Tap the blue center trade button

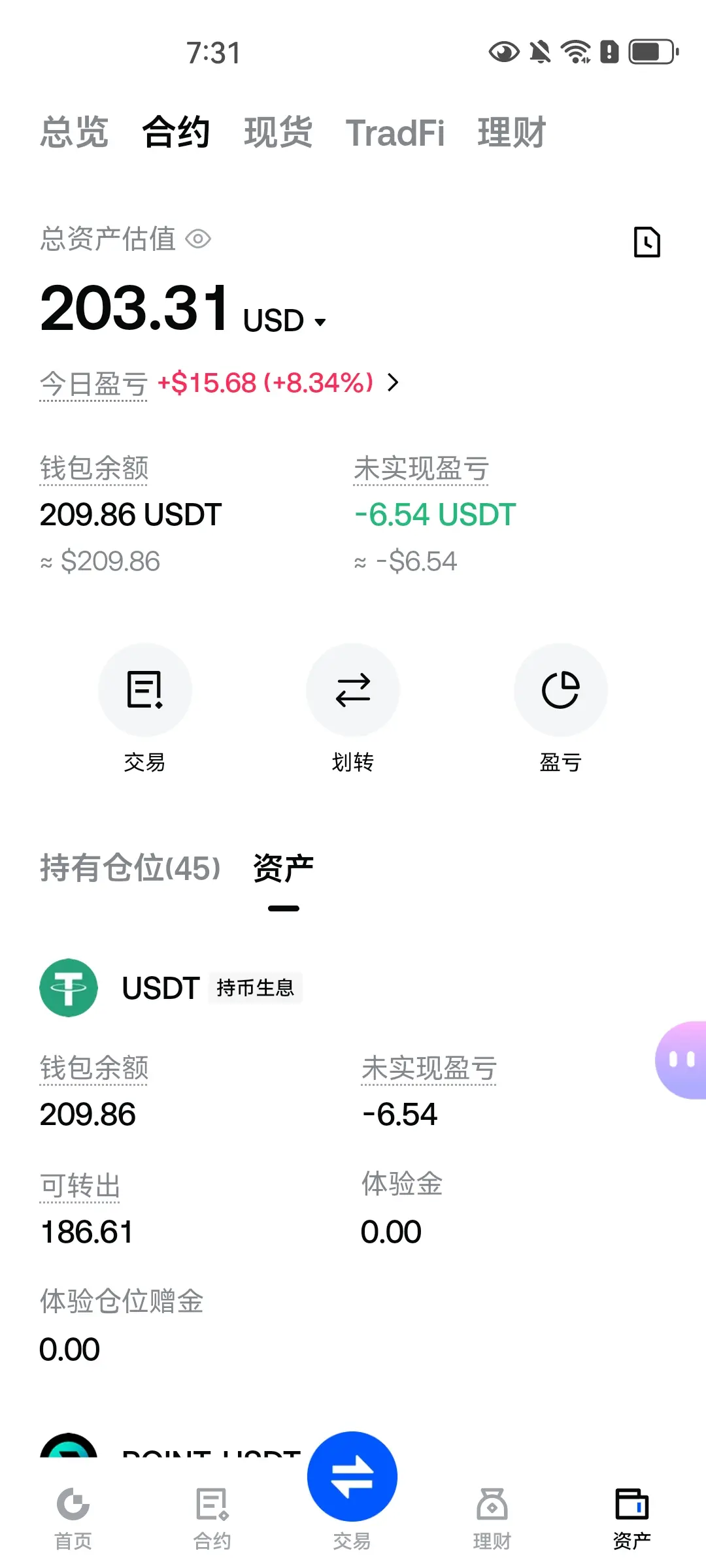(x=352, y=1478)
